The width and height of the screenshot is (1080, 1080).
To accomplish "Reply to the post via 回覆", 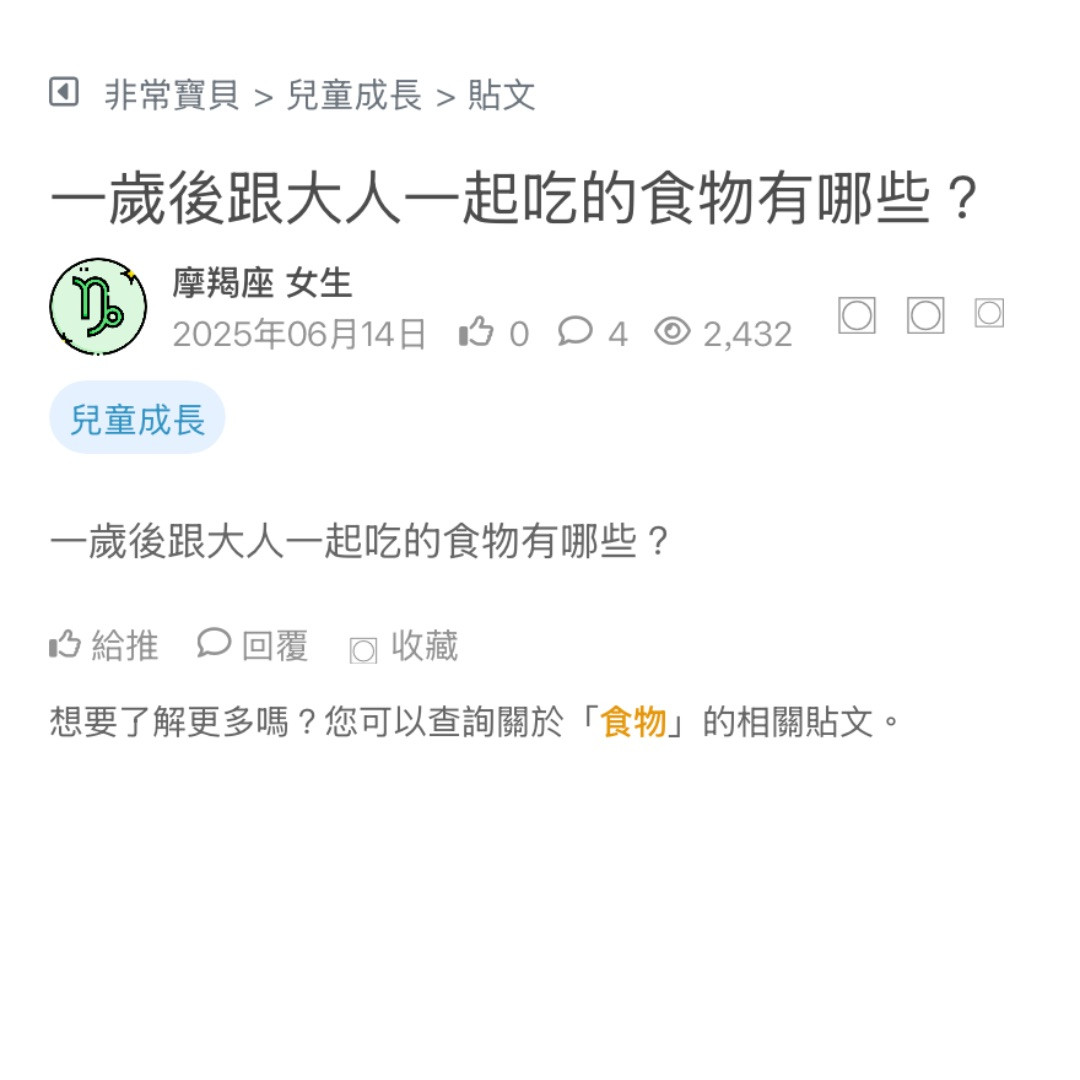I will (253, 645).
